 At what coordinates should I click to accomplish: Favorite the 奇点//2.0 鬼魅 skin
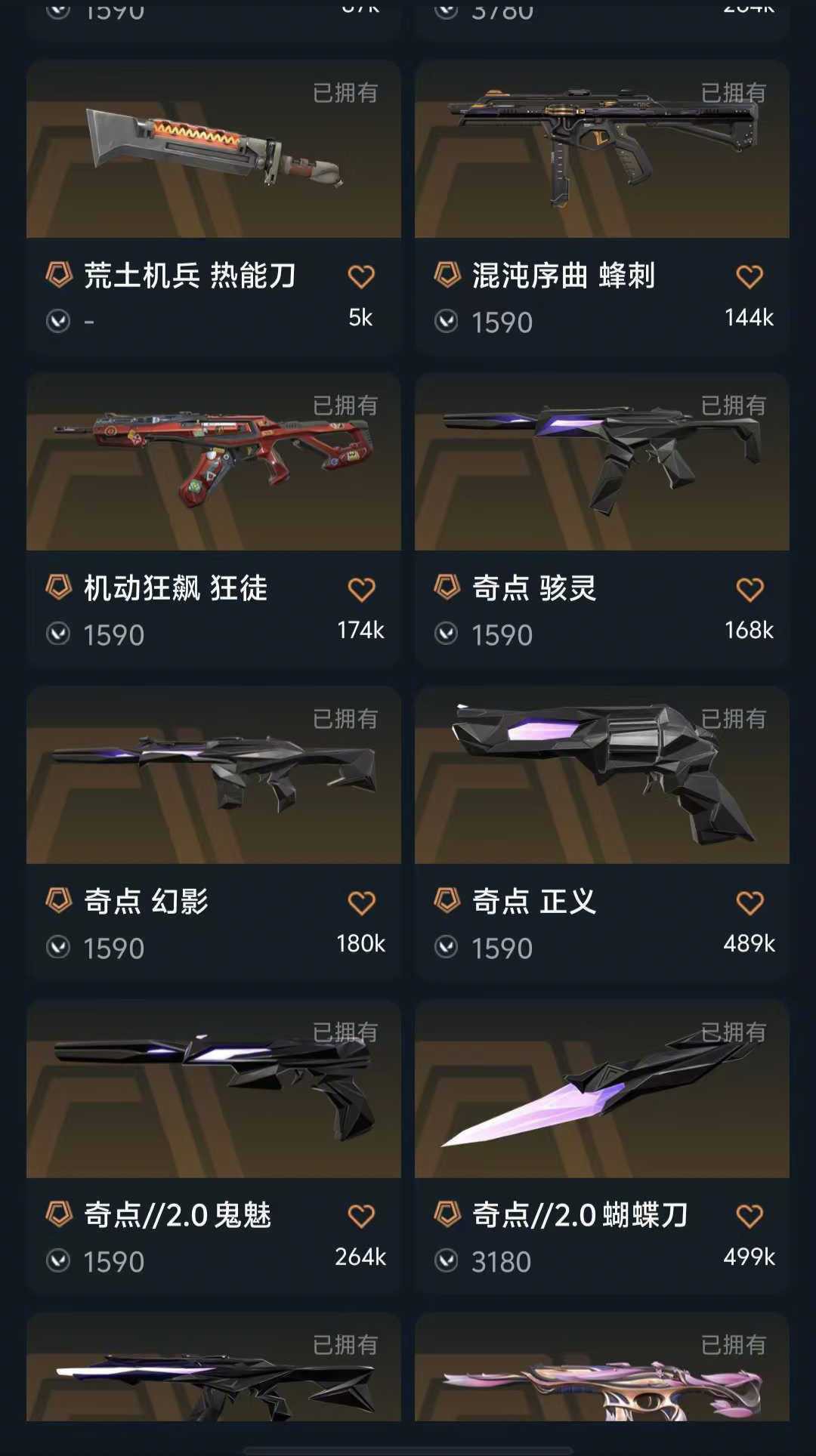click(x=361, y=1216)
